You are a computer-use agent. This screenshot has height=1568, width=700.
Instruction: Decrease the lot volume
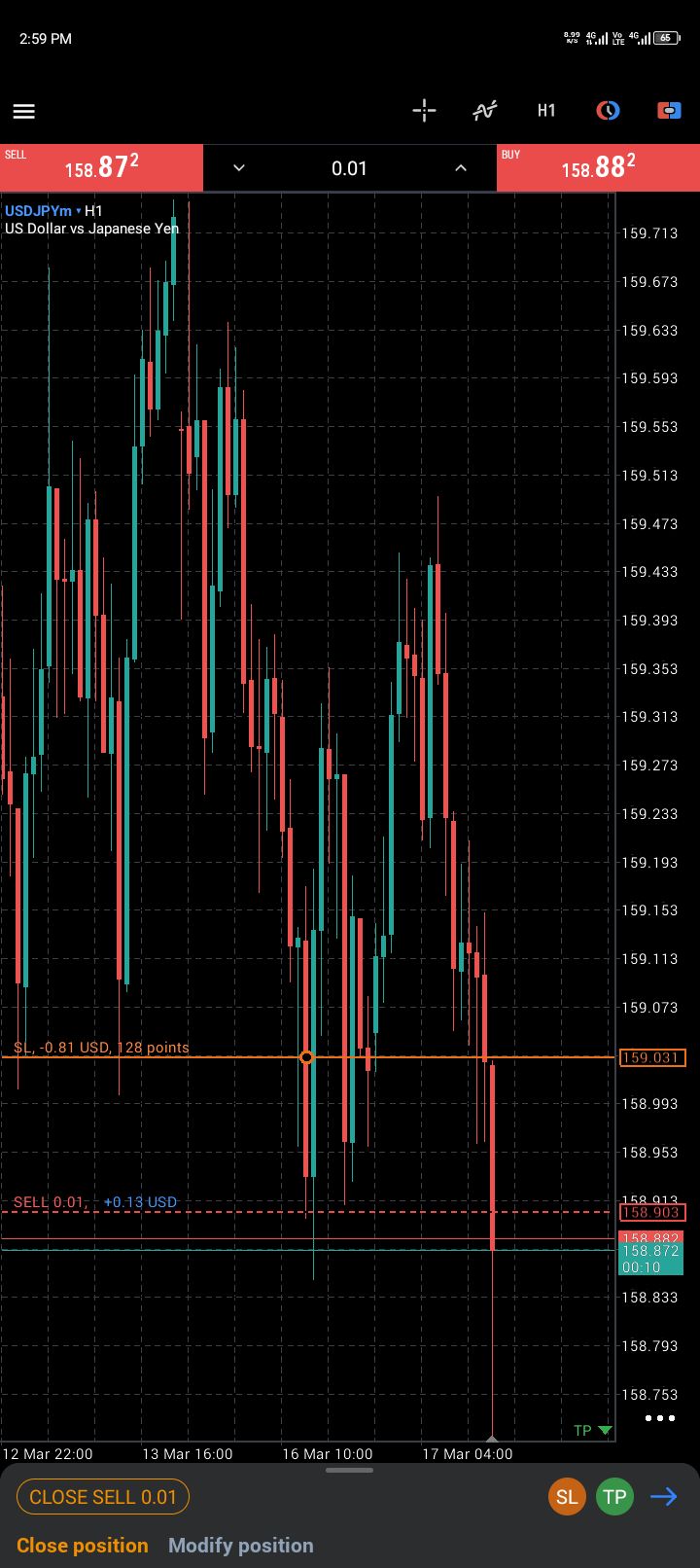[239, 167]
